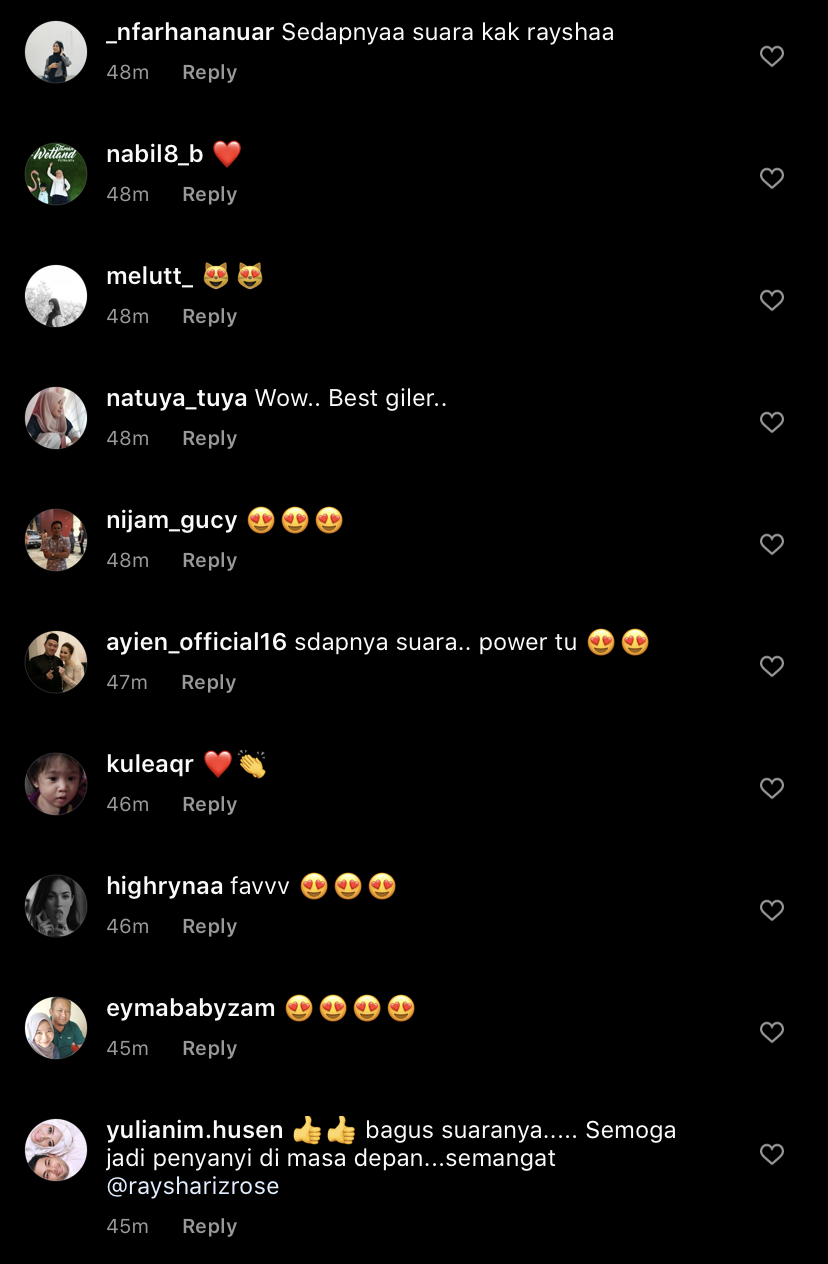Image resolution: width=828 pixels, height=1264 pixels.
Task: Like kuleaqr's comment
Action: coord(771,788)
